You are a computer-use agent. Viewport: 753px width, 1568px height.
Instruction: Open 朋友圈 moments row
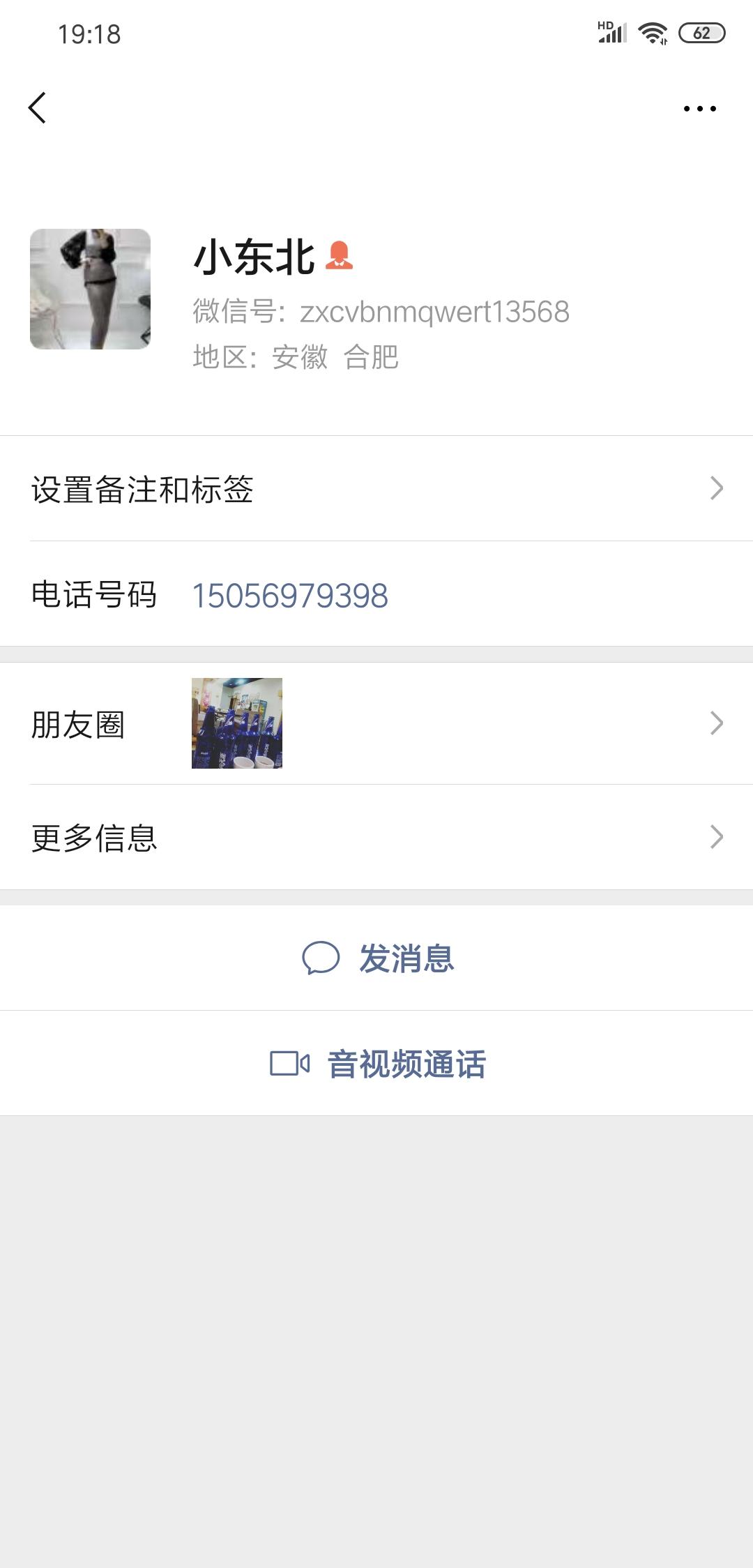coord(376,723)
